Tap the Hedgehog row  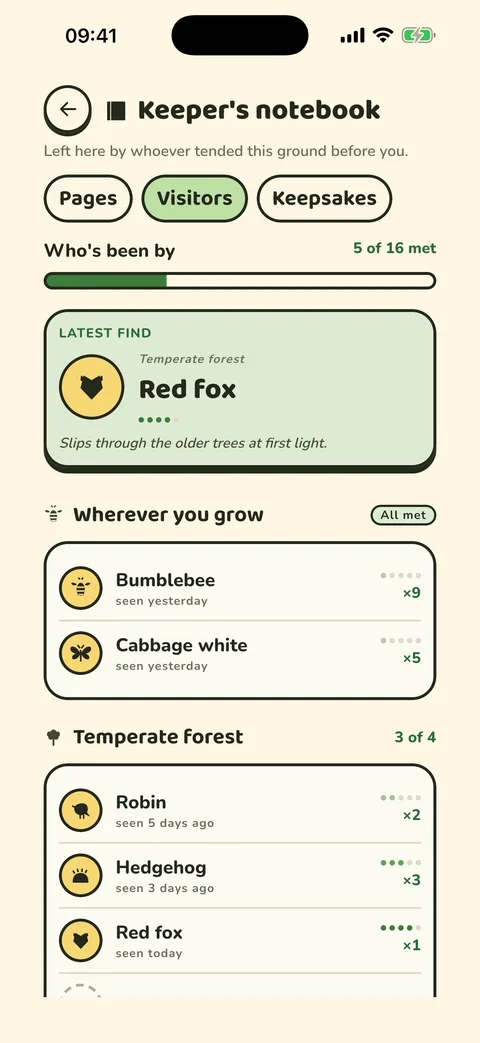[x=240, y=876]
